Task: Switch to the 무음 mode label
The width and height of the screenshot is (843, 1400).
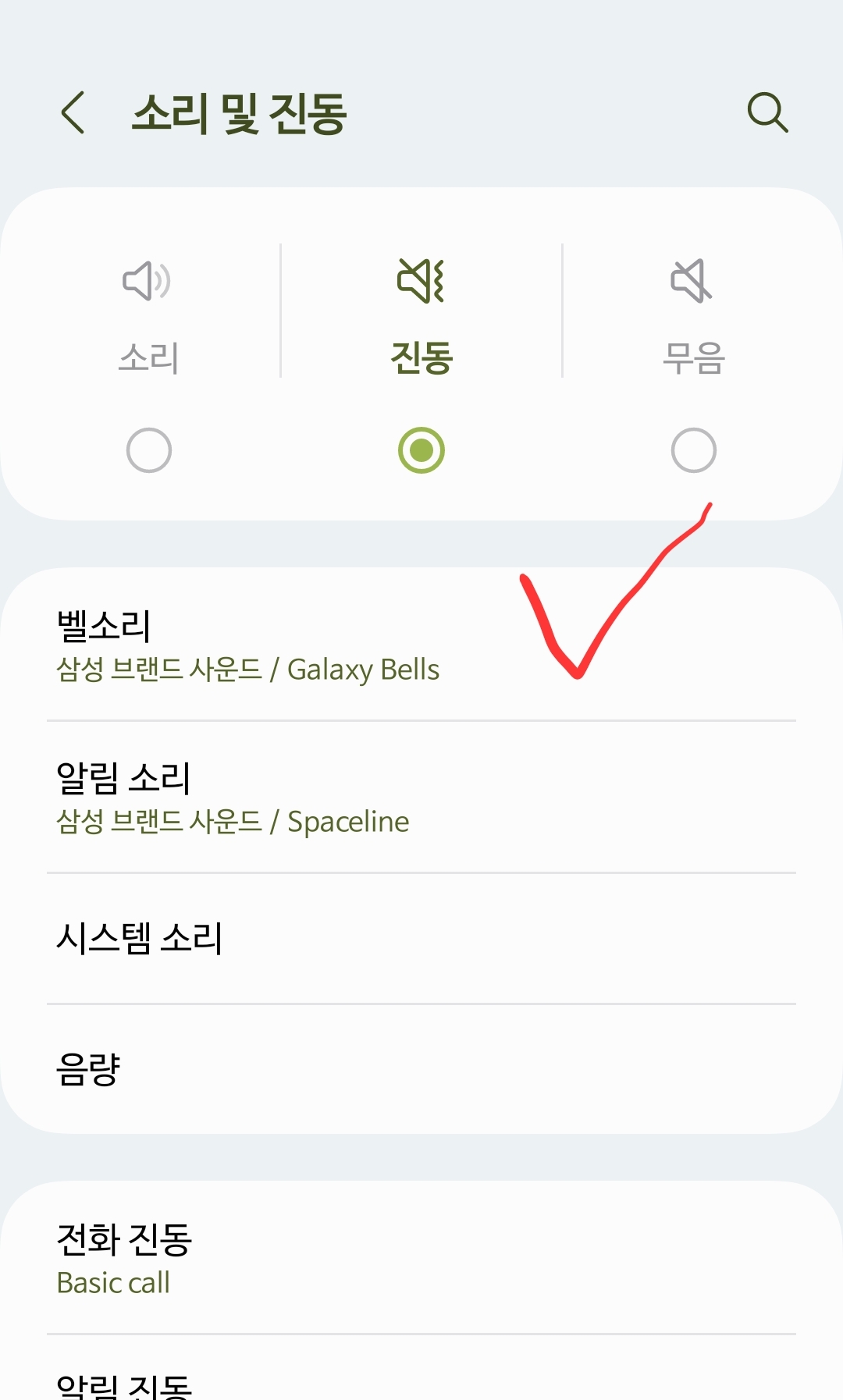Action: click(692, 357)
